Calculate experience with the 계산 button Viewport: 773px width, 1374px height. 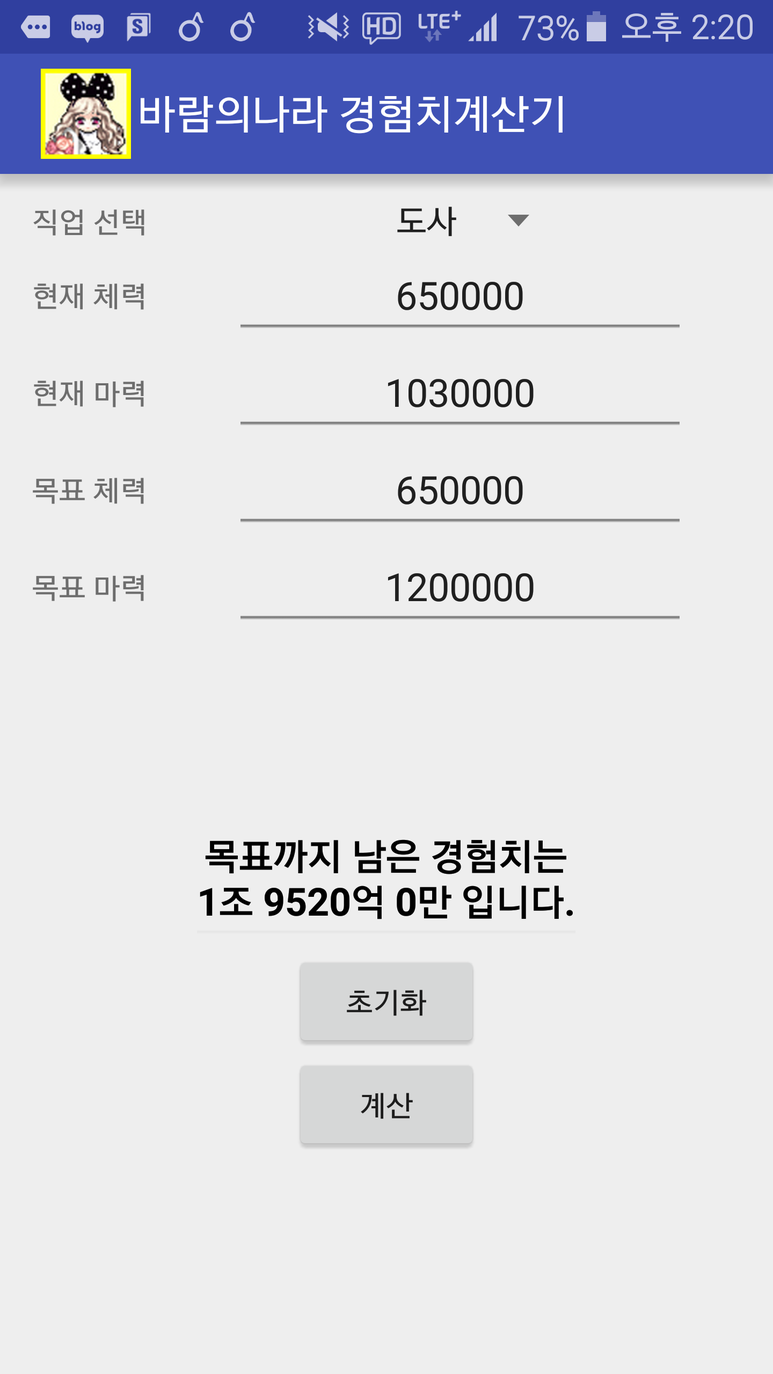pyautogui.click(x=386, y=1105)
